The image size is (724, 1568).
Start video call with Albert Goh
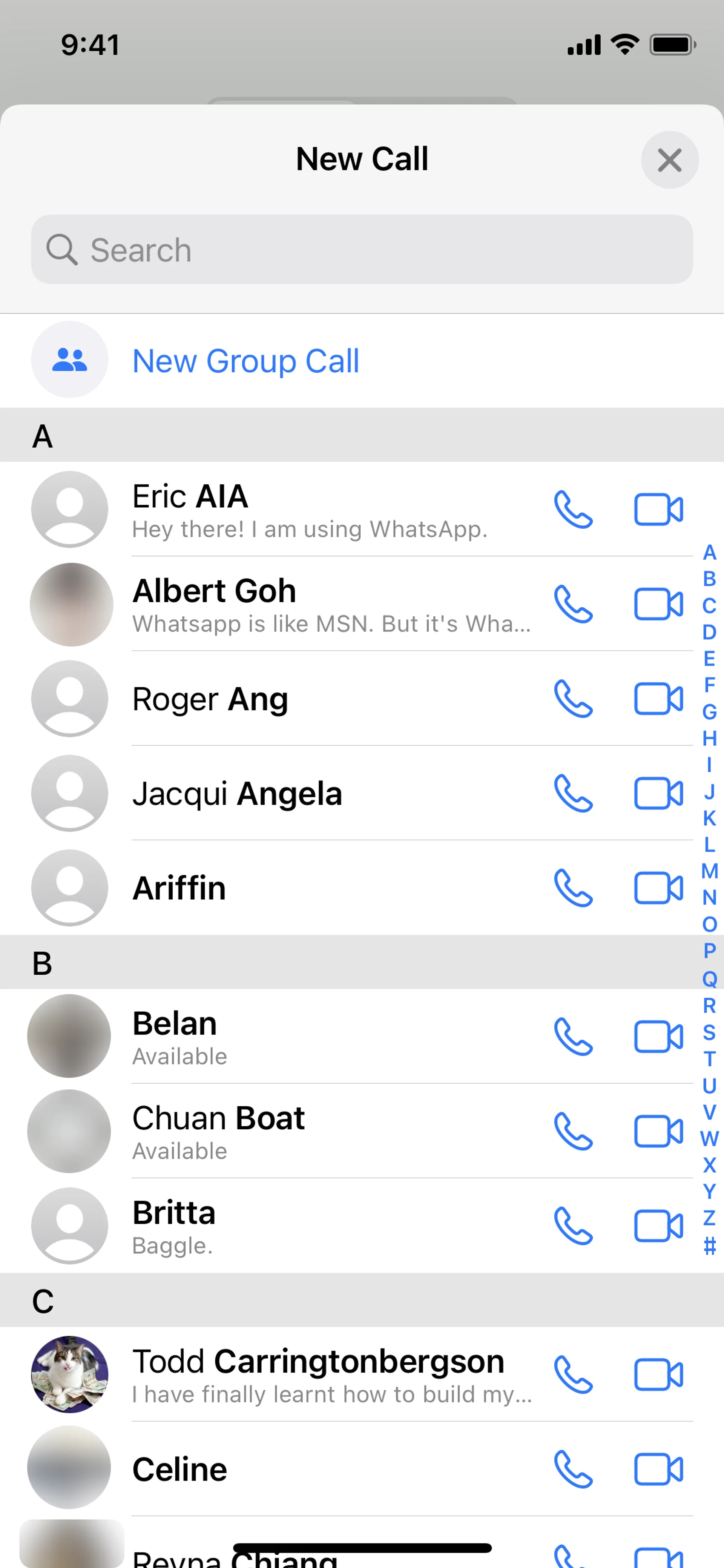[658, 604]
